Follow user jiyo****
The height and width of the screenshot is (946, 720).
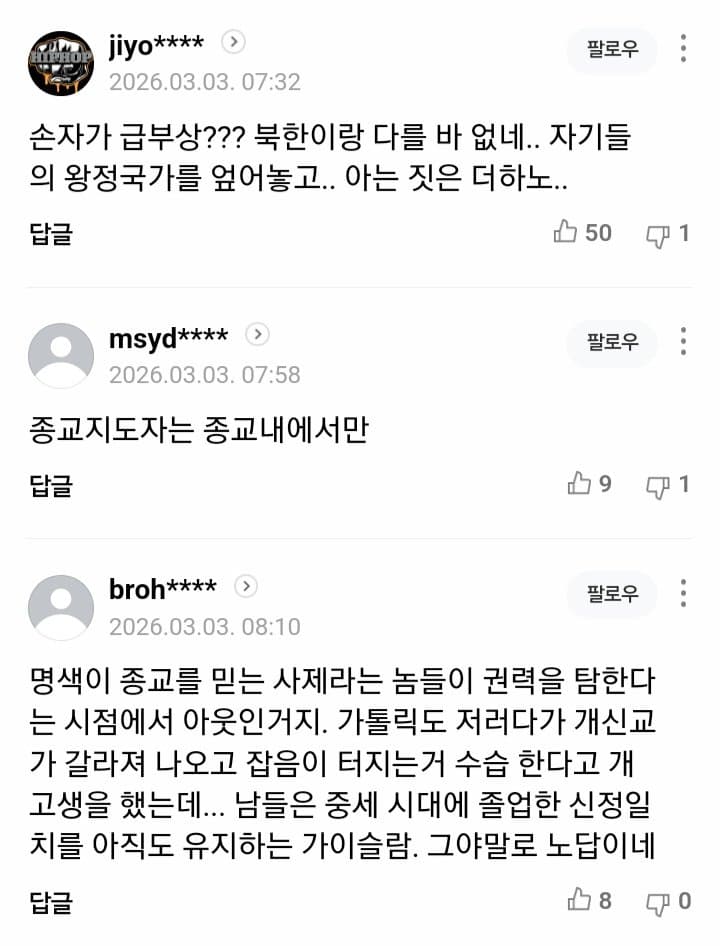click(x=612, y=49)
